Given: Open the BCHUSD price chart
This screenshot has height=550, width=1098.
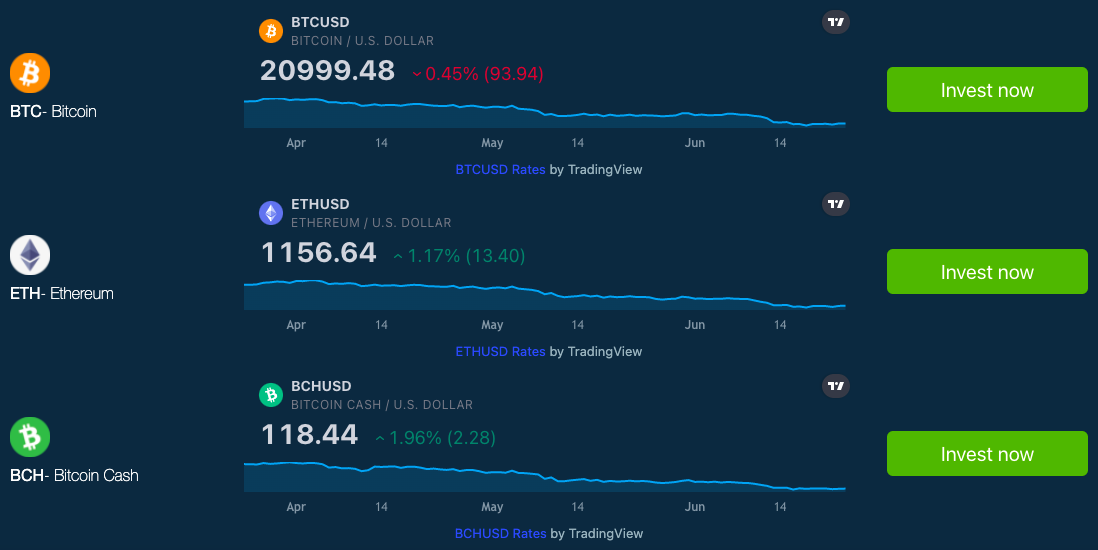Looking at the screenshot, I should (x=545, y=478).
